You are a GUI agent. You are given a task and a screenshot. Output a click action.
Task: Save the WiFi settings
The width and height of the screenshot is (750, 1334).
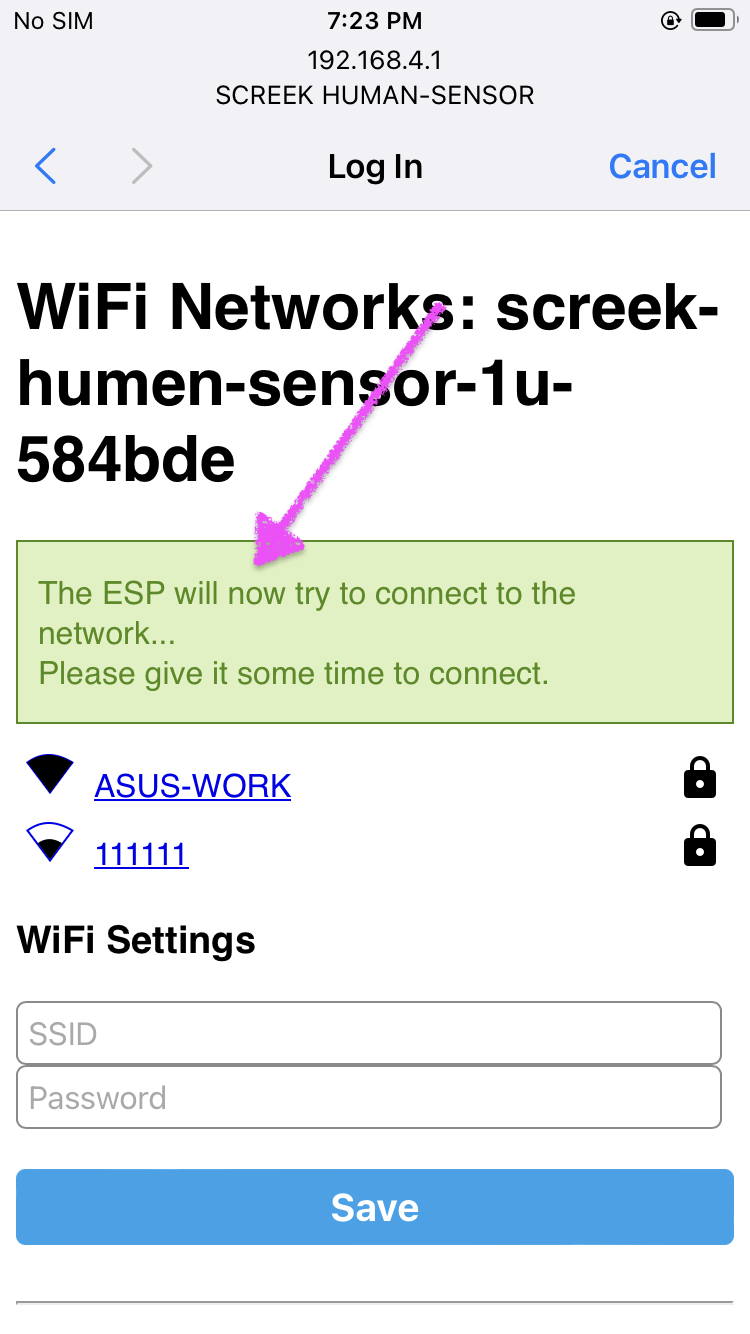(x=375, y=1207)
